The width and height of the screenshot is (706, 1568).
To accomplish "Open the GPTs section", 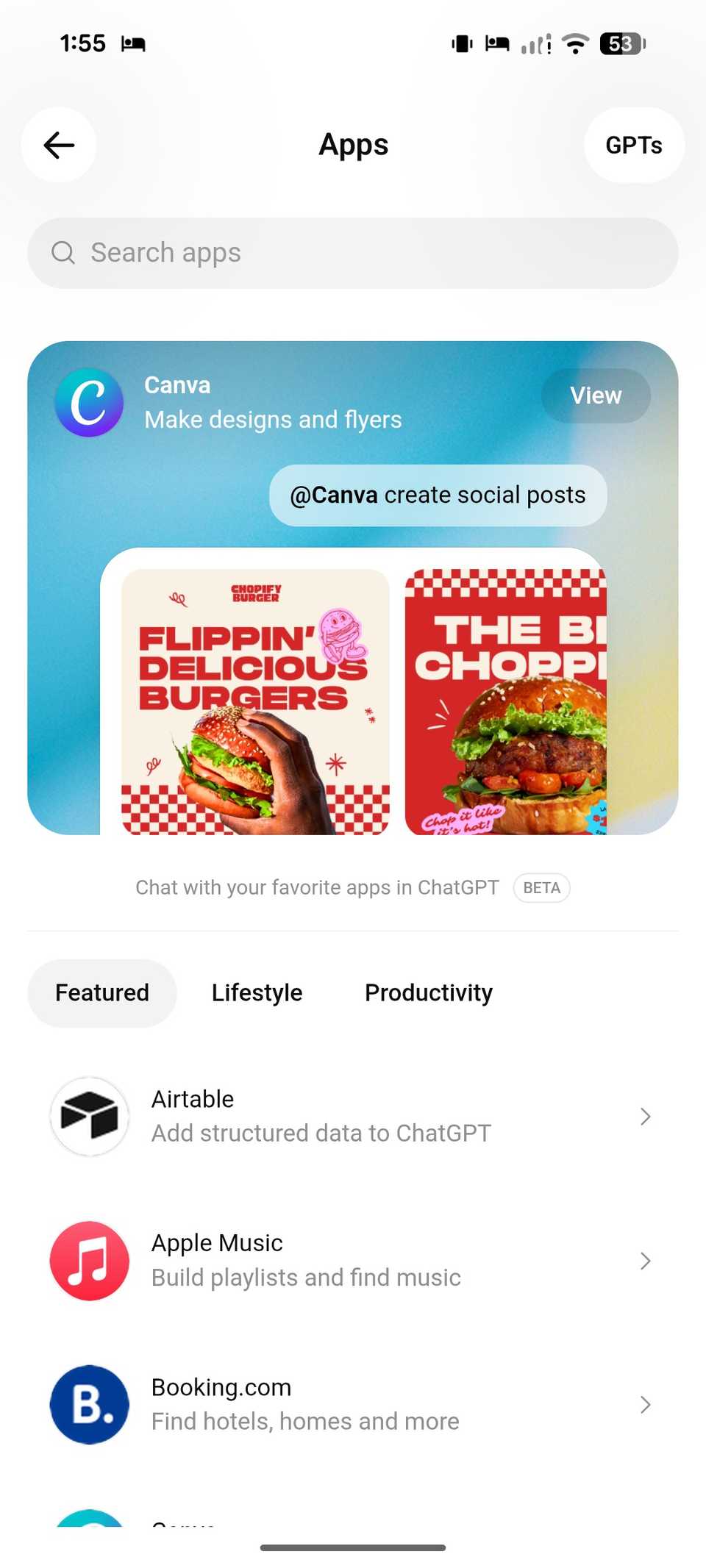I will click(x=634, y=145).
